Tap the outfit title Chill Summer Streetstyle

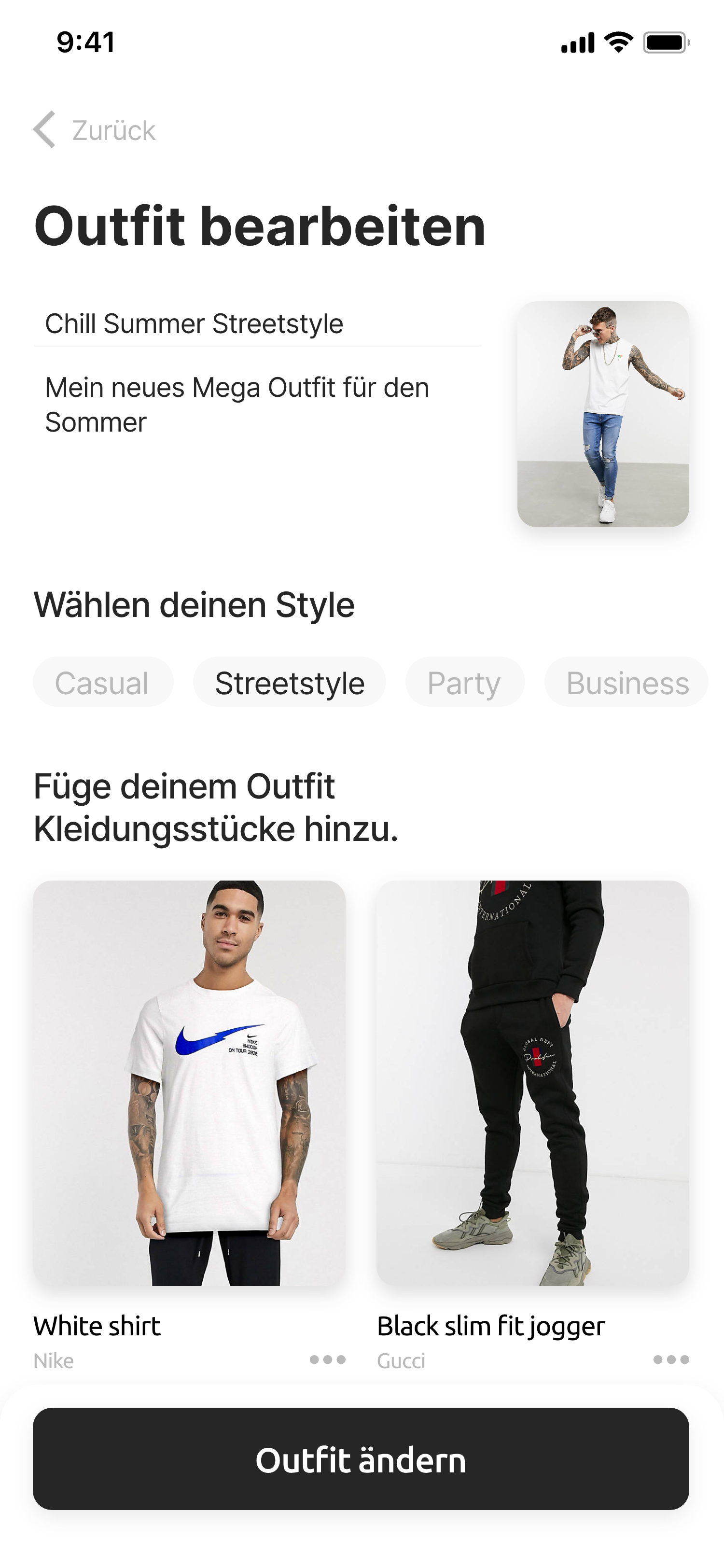(x=195, y=324)
